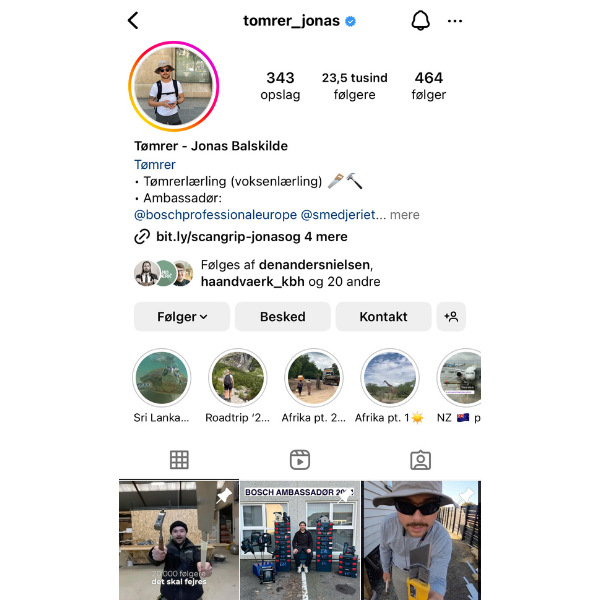Open the Sri Lanka story highlight

[162, 378]
